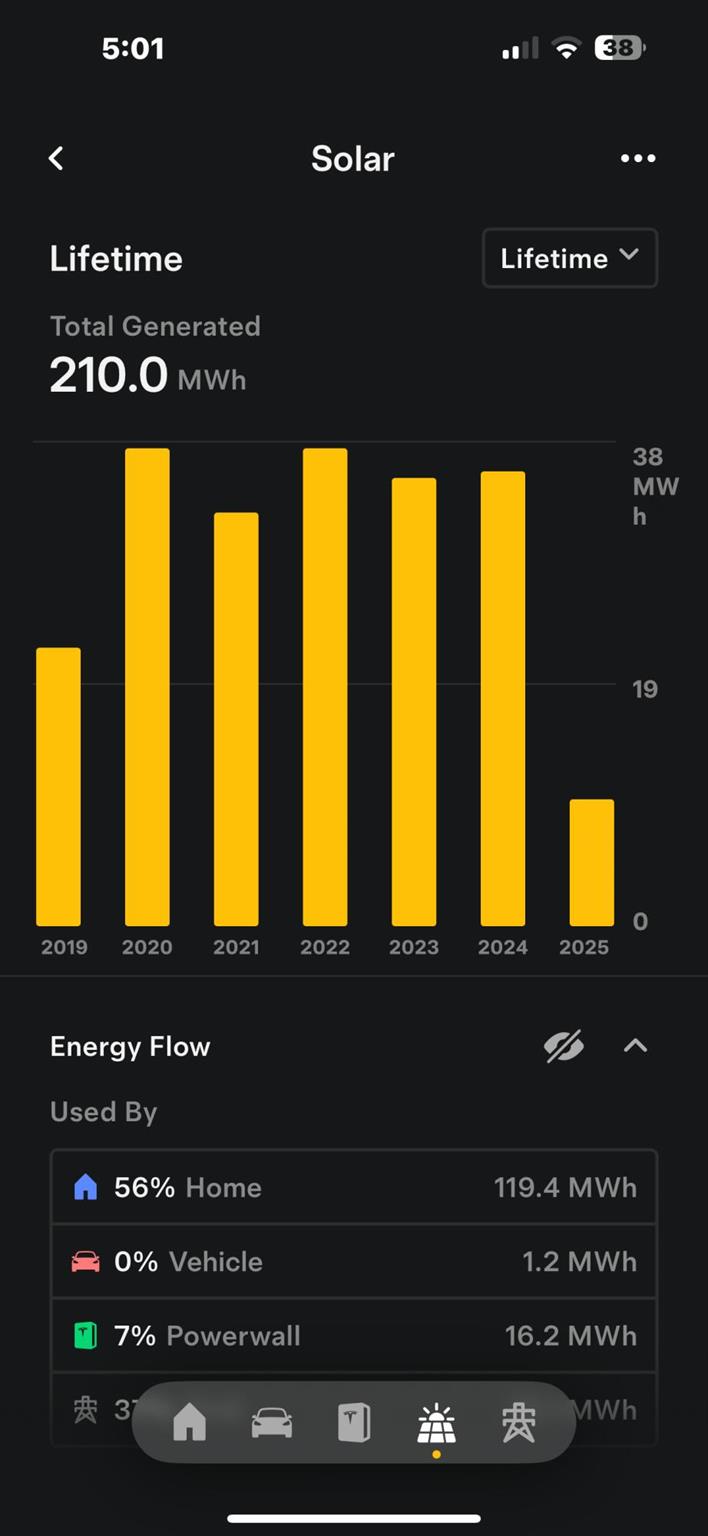Select the 2019 bar in chart
708x1536 pixels.
59,787
